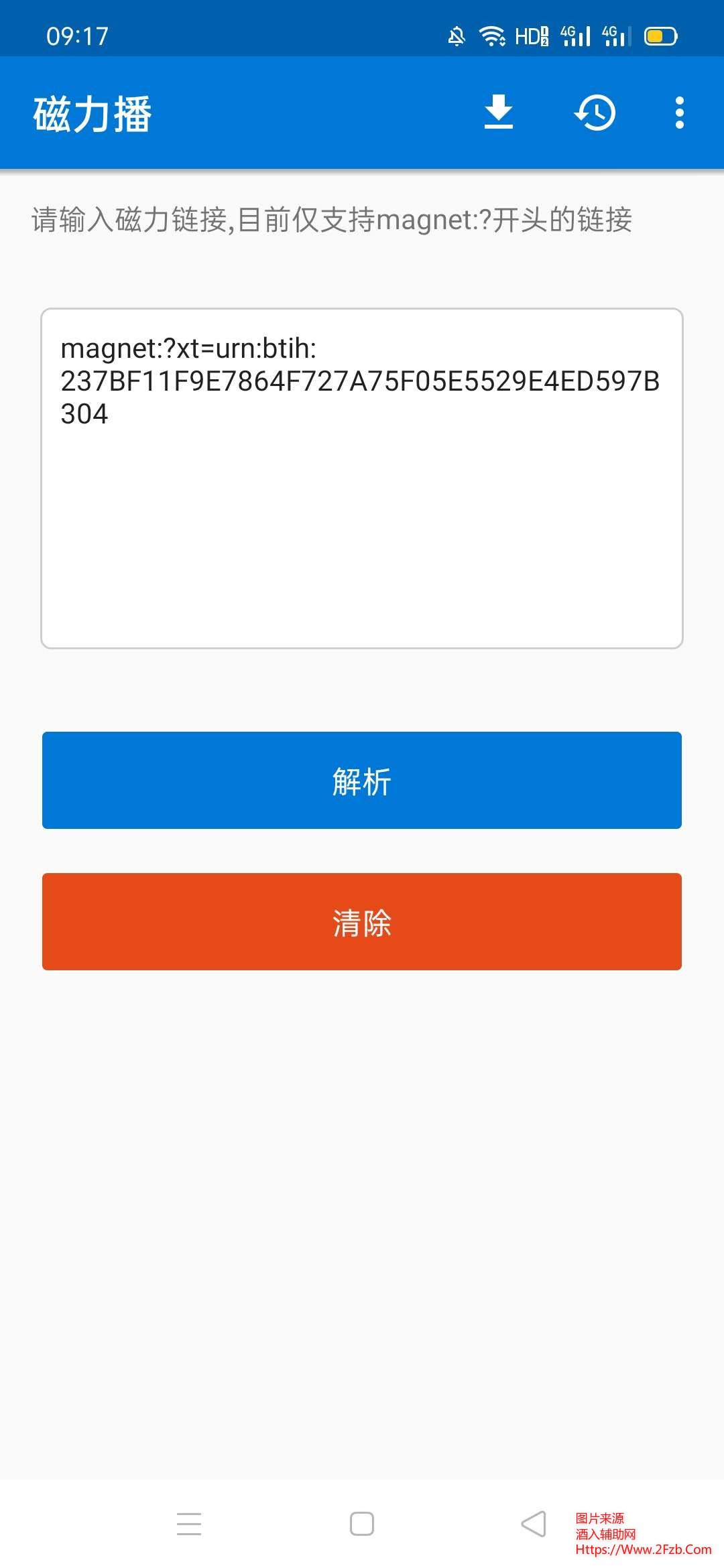Viewport: 724px width, 1568px height.
Task: Tap the 磁力播 app title
Action: coord(93,113)
